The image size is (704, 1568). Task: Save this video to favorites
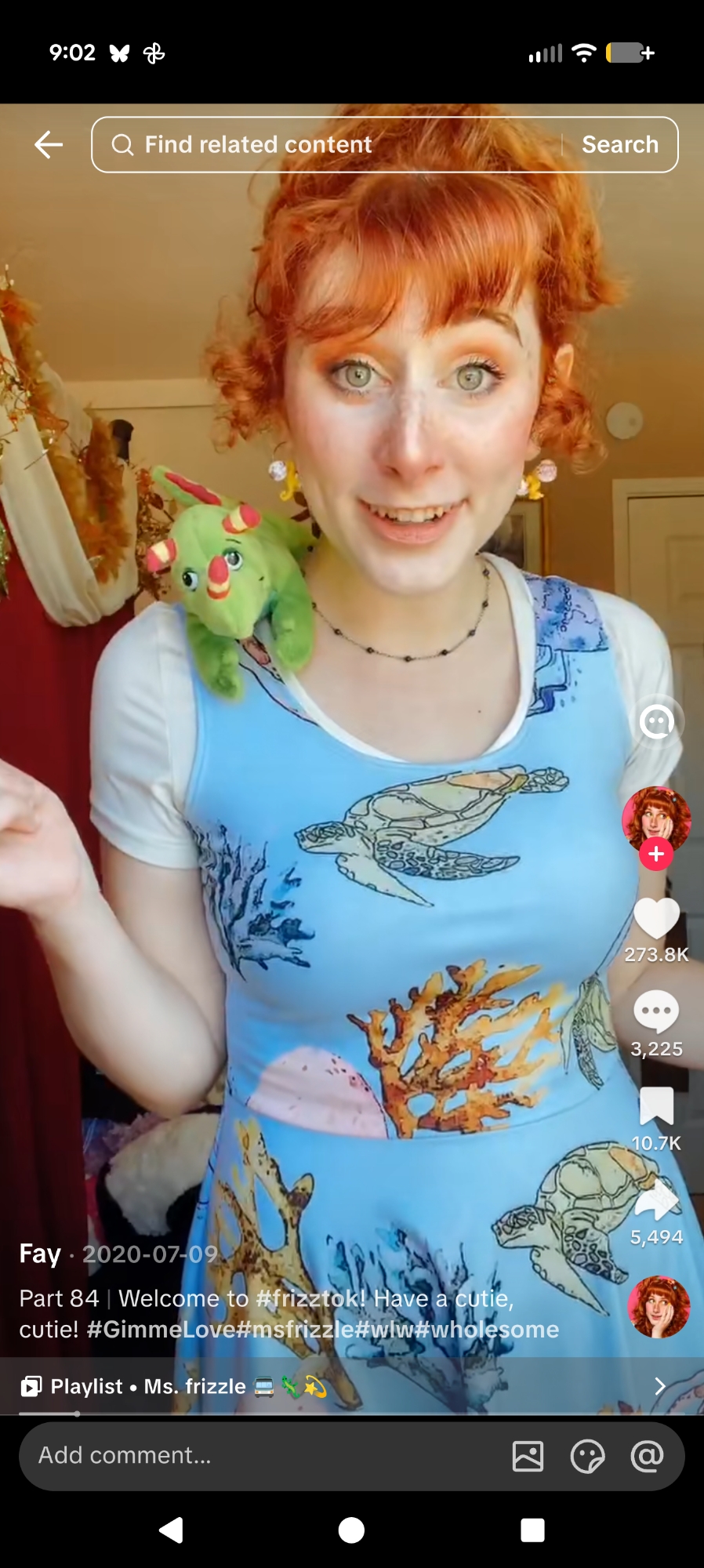(x=656, y=1105)
